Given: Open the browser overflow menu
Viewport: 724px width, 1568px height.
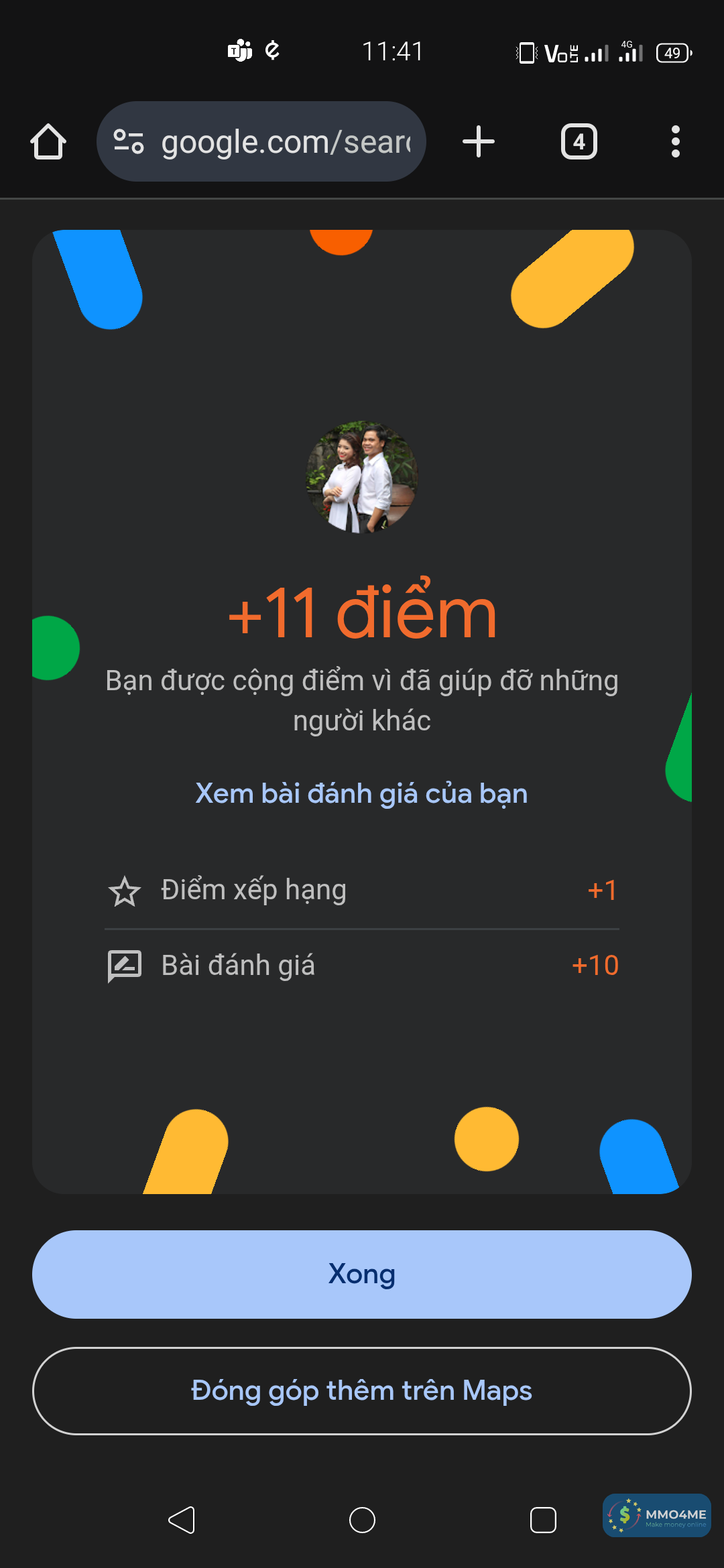Looking at the screenshot, I should 675,142.
